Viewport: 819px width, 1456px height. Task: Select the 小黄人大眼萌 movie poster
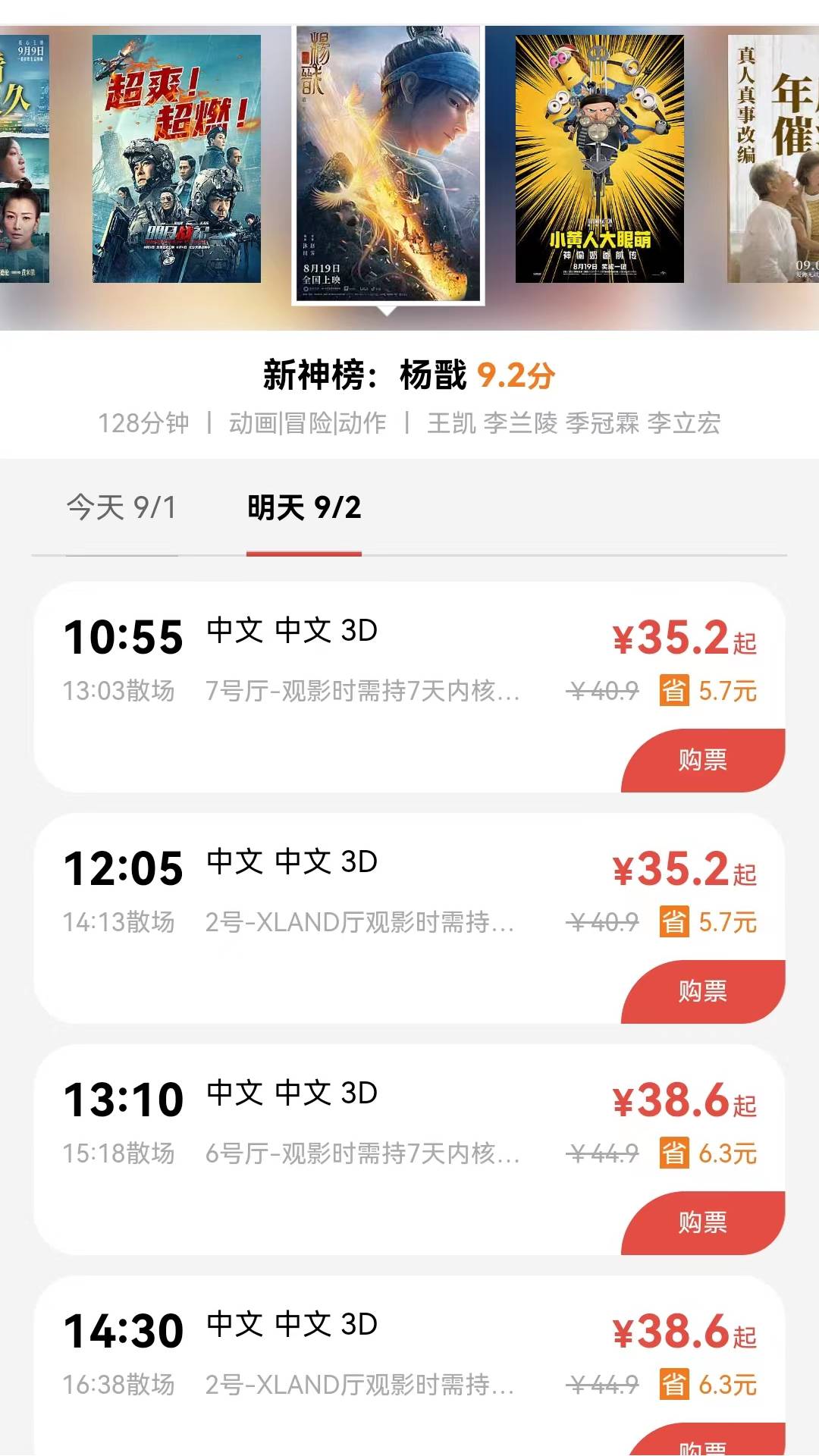click(x=599, y=158)
